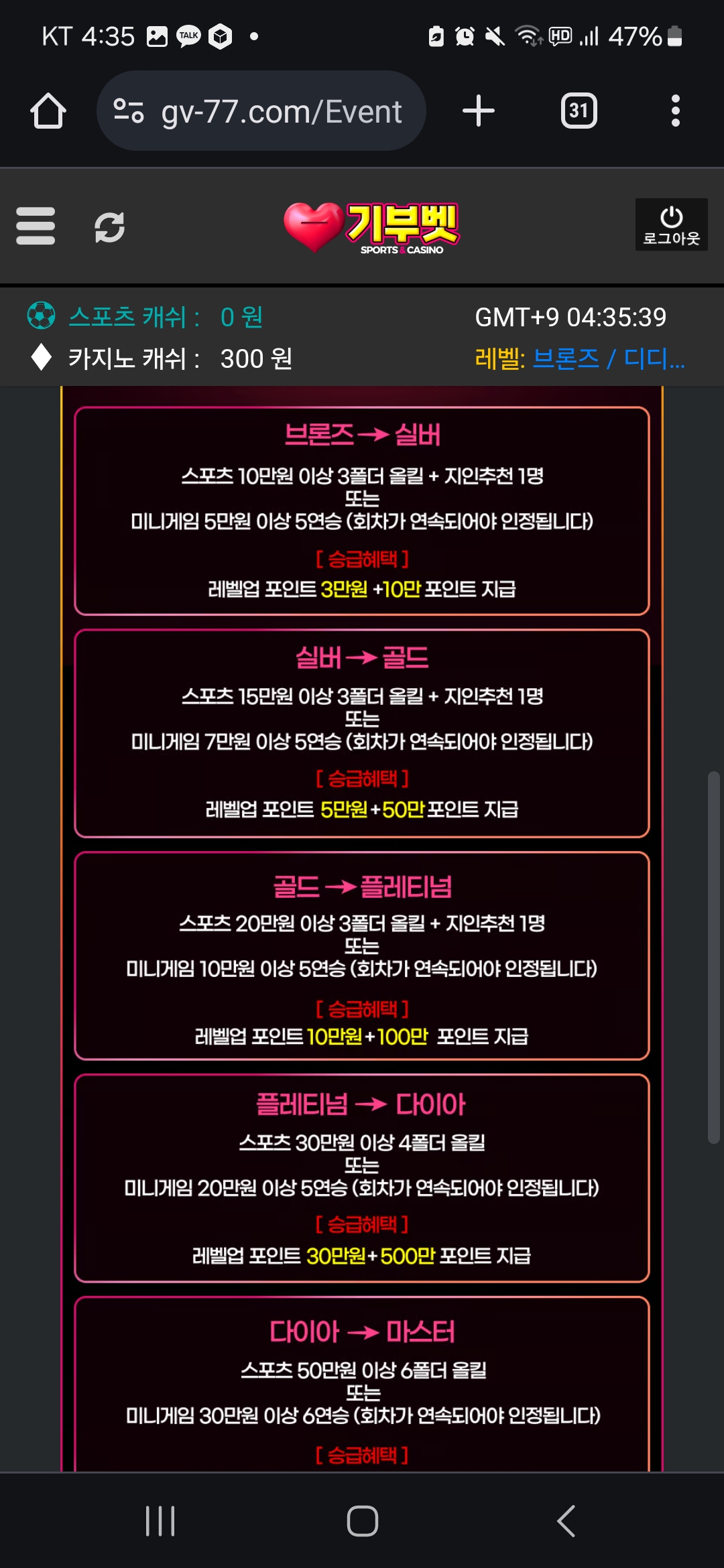Tap the system back button

pyautogui.click(x=566, y=1520)
